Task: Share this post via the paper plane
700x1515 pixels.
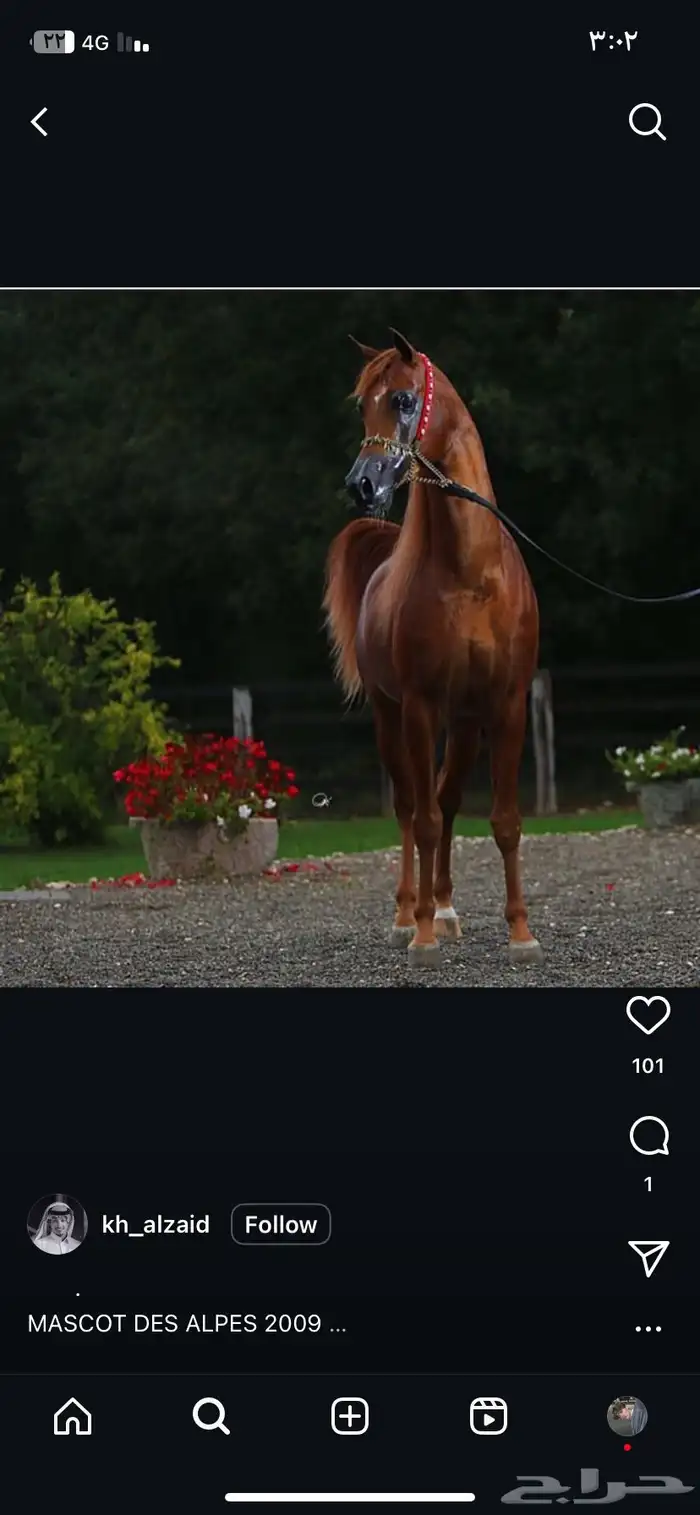Action: point(648,1258)
